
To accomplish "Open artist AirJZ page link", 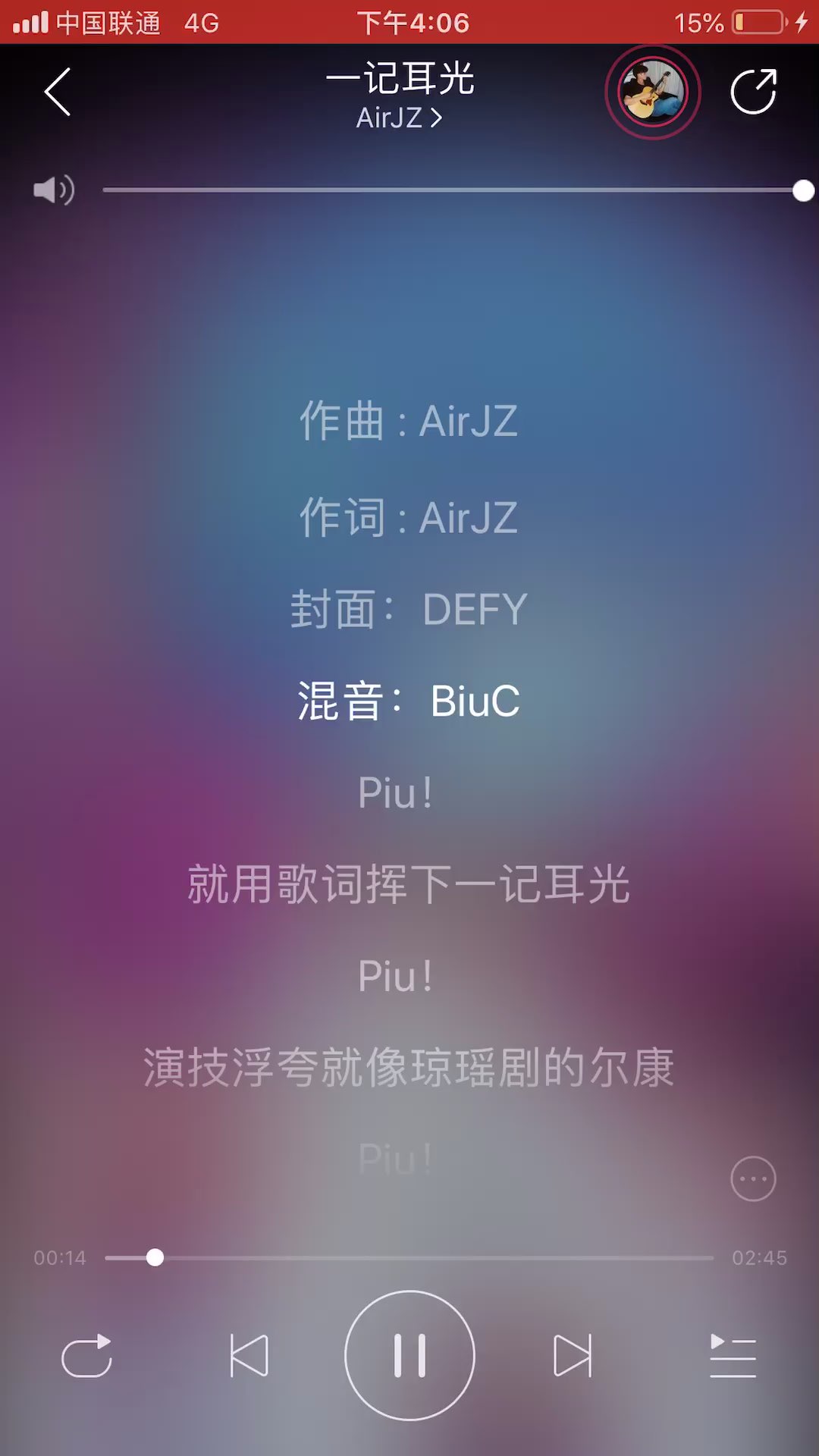I will coord(399,118).
